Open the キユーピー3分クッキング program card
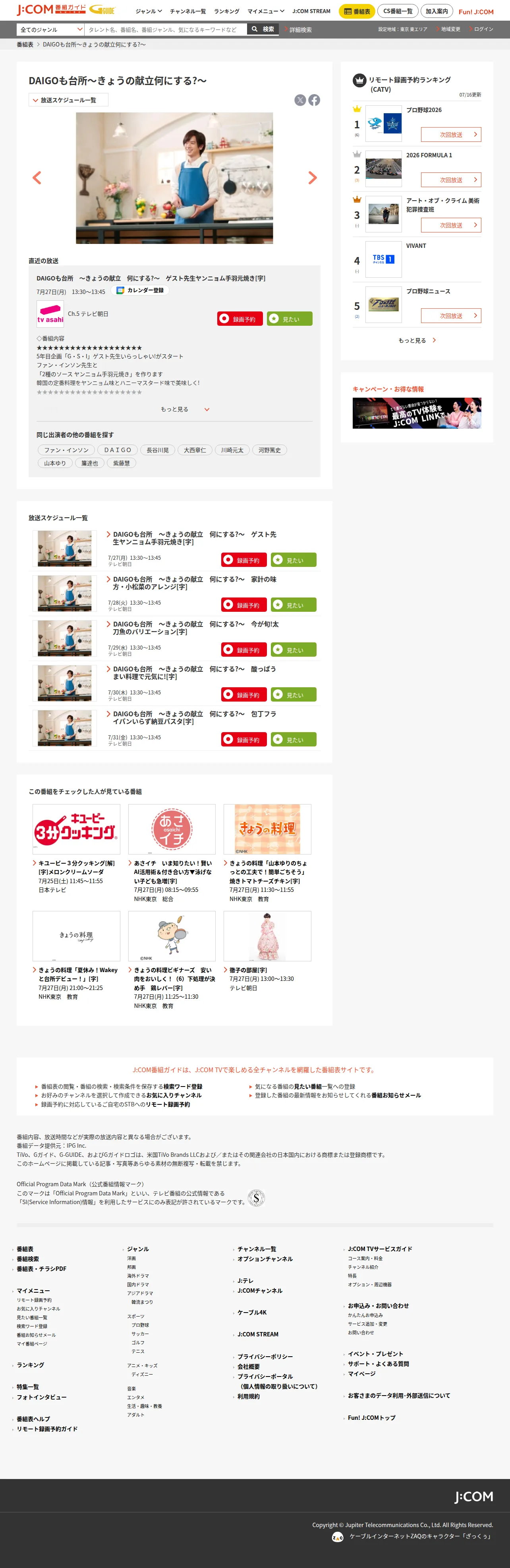 point(76,849)
